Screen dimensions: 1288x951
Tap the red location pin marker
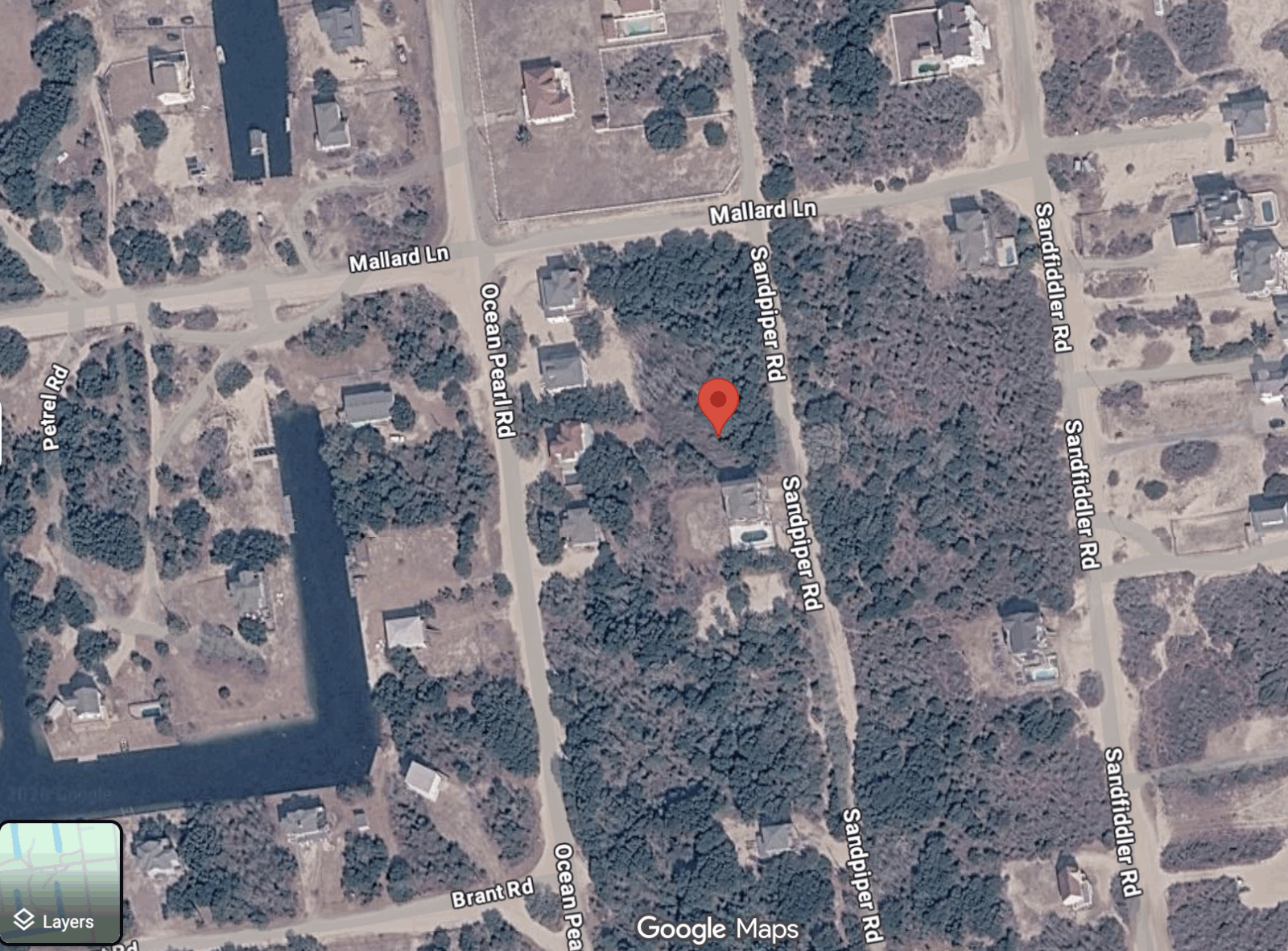click(x=718, y=403)
